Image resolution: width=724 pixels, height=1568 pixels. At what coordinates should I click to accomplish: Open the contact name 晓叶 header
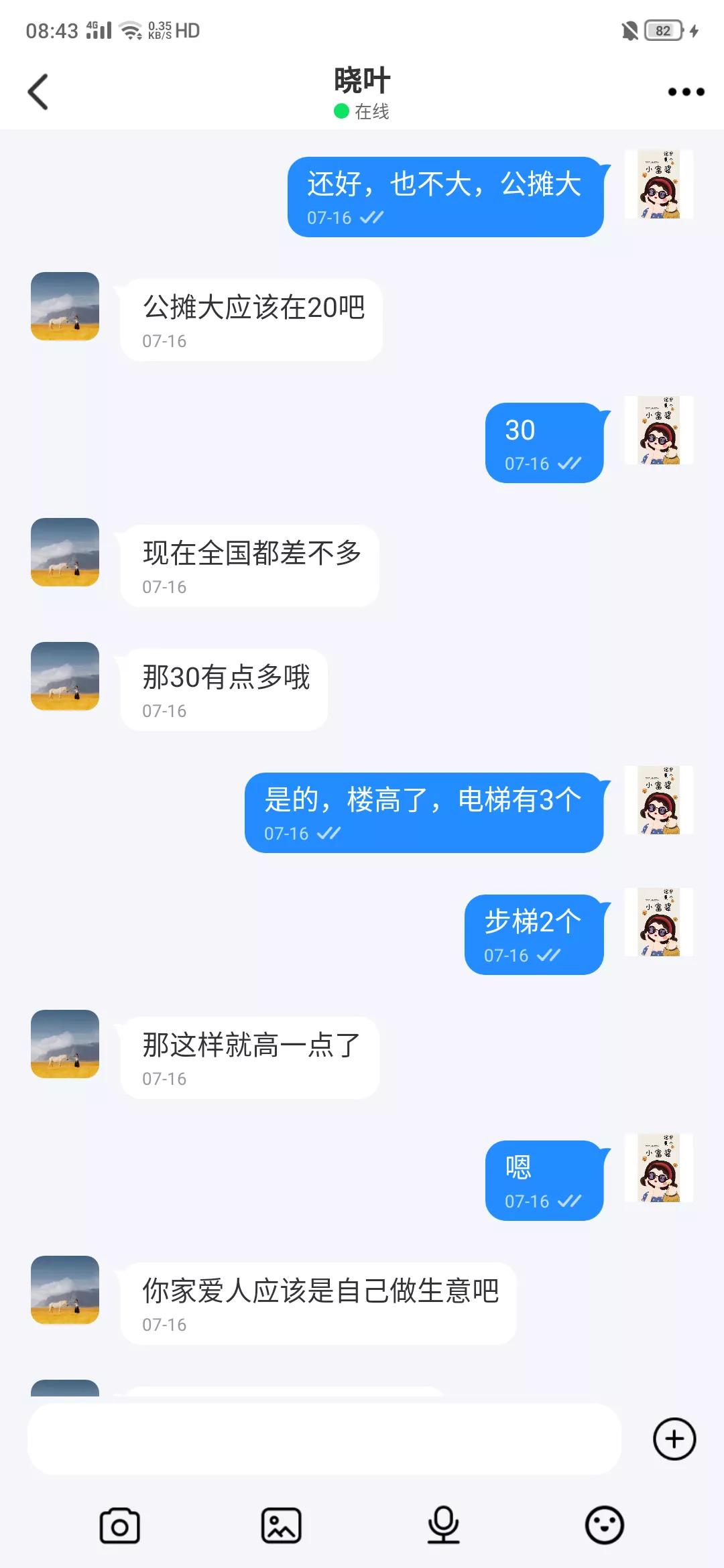pos(362,79)
